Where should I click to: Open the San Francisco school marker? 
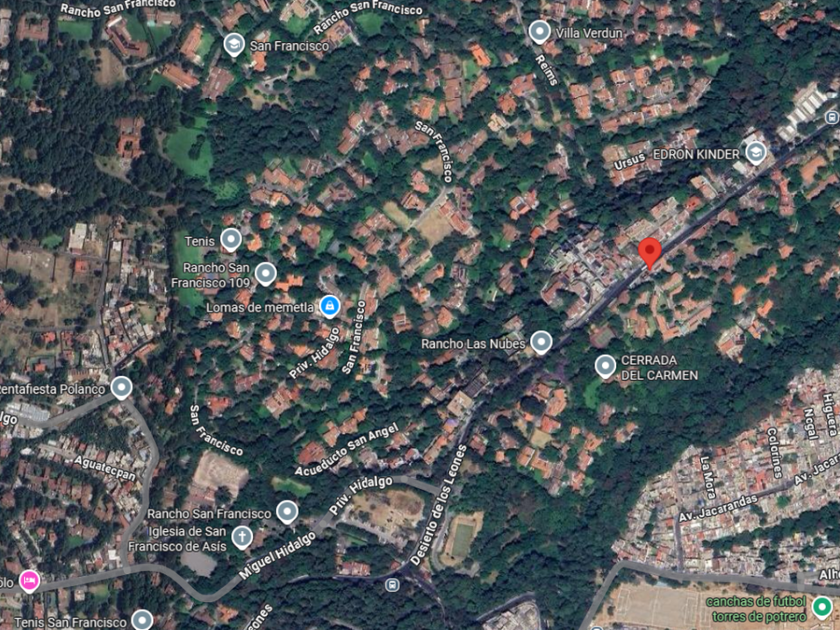pos(234,45)
